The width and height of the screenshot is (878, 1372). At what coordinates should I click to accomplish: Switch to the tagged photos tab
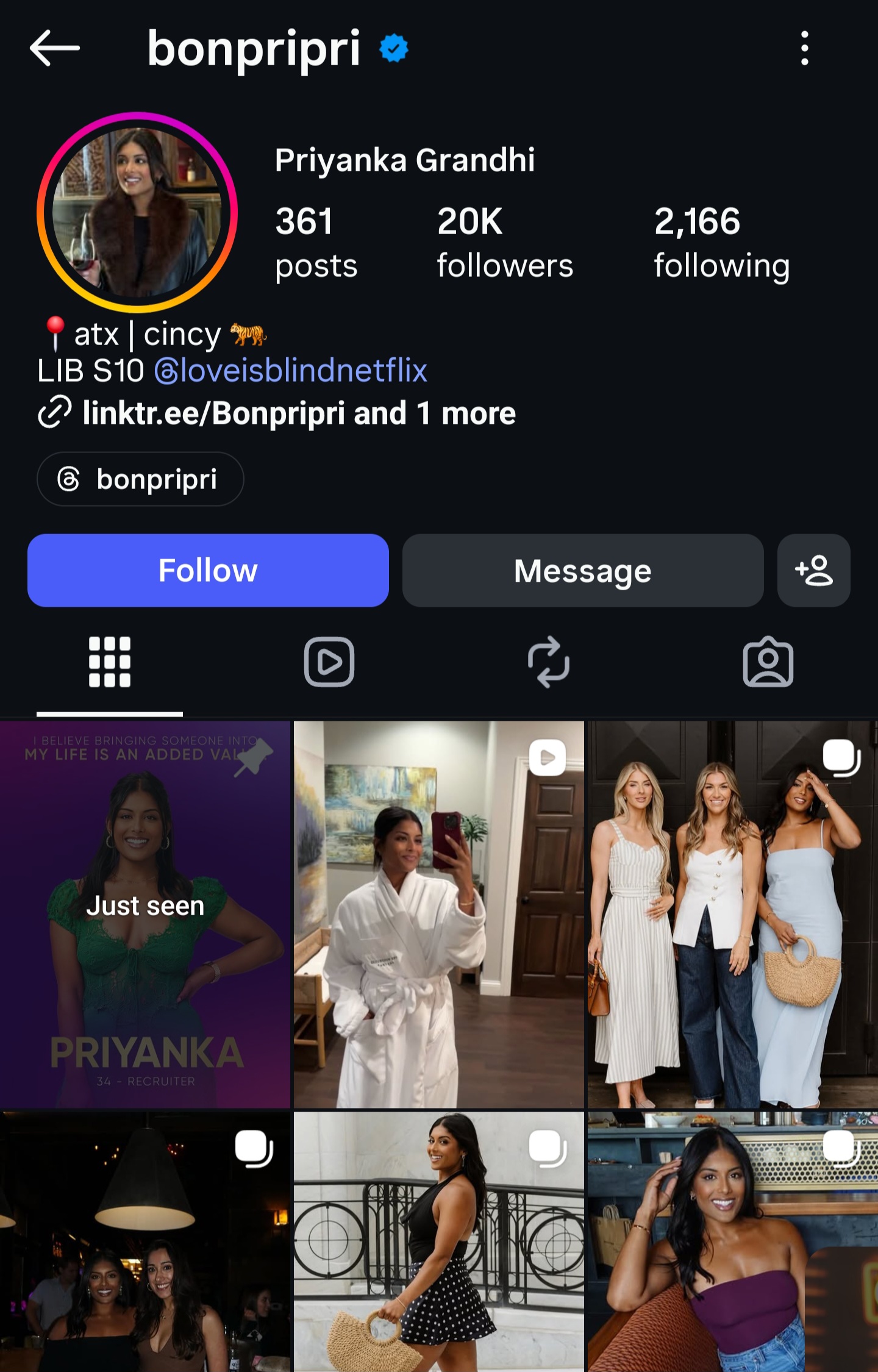click(768, 662)
